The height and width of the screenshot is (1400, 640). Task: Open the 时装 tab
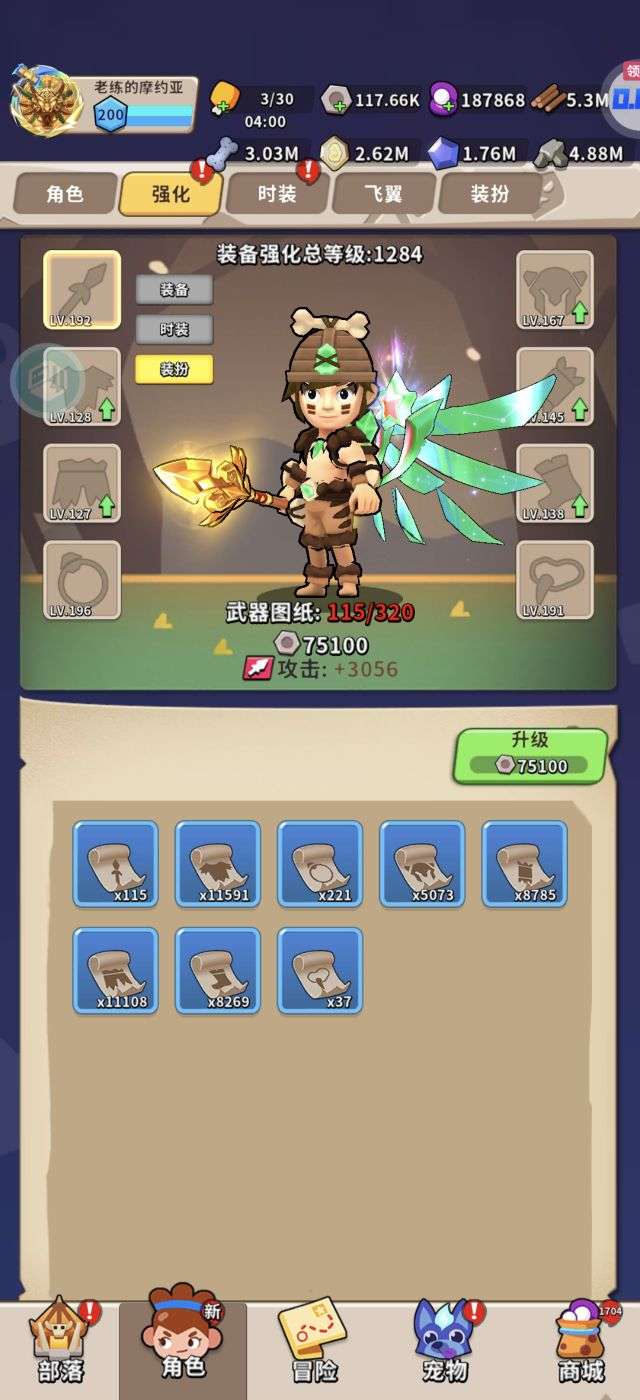point(277,194)
